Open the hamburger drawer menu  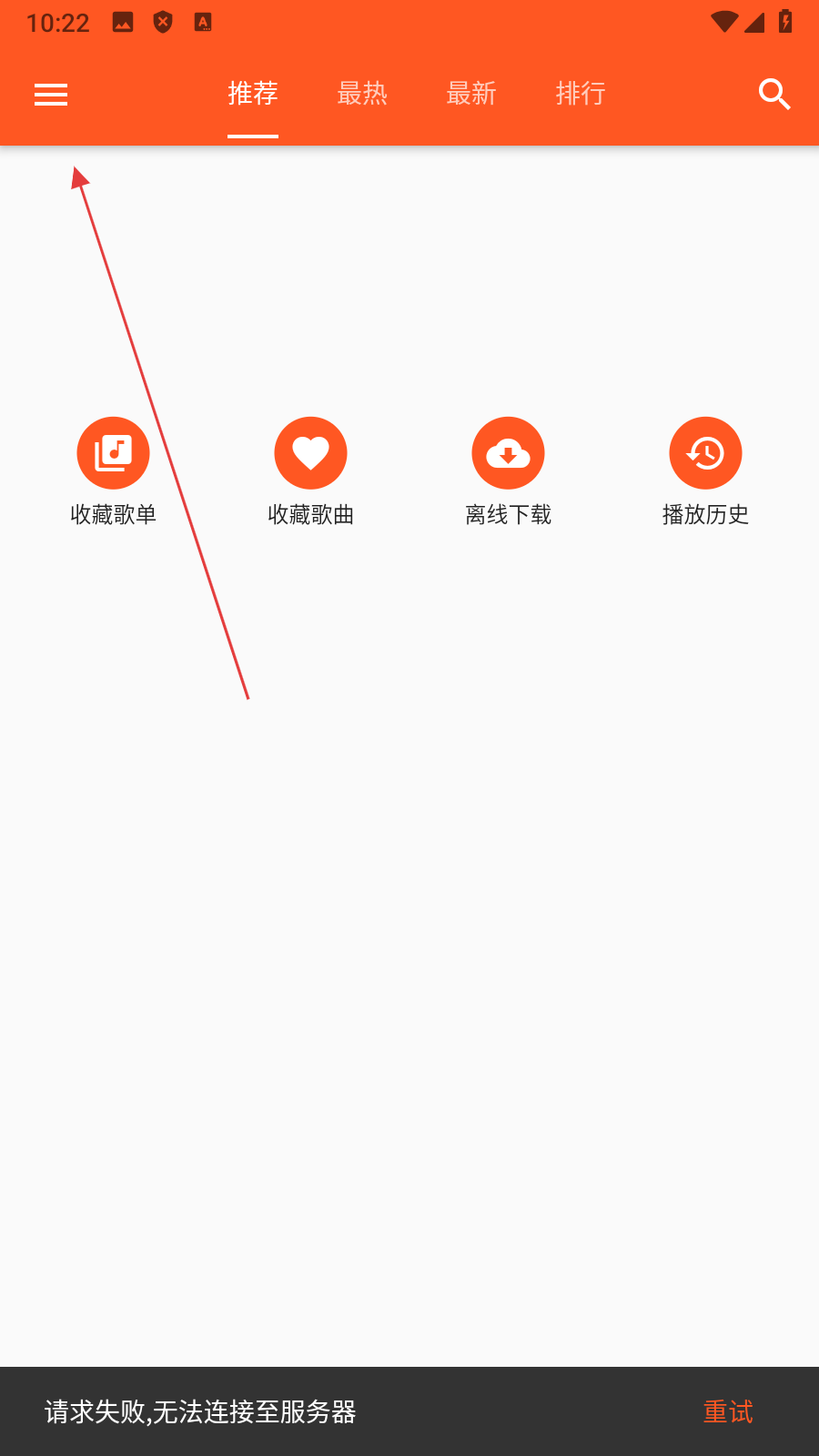click(x=51, y=95)
